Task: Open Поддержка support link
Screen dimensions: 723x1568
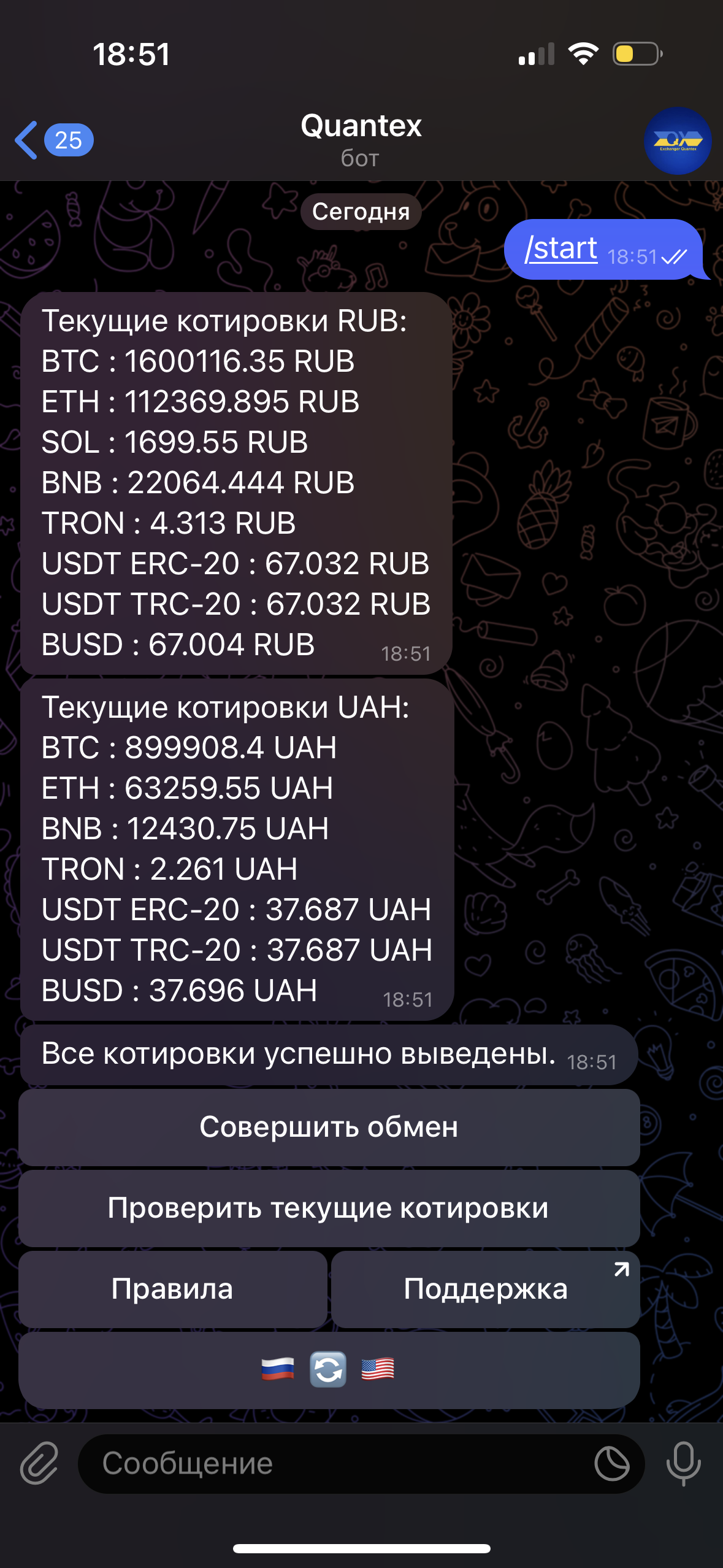Action: click(486, 1289)
